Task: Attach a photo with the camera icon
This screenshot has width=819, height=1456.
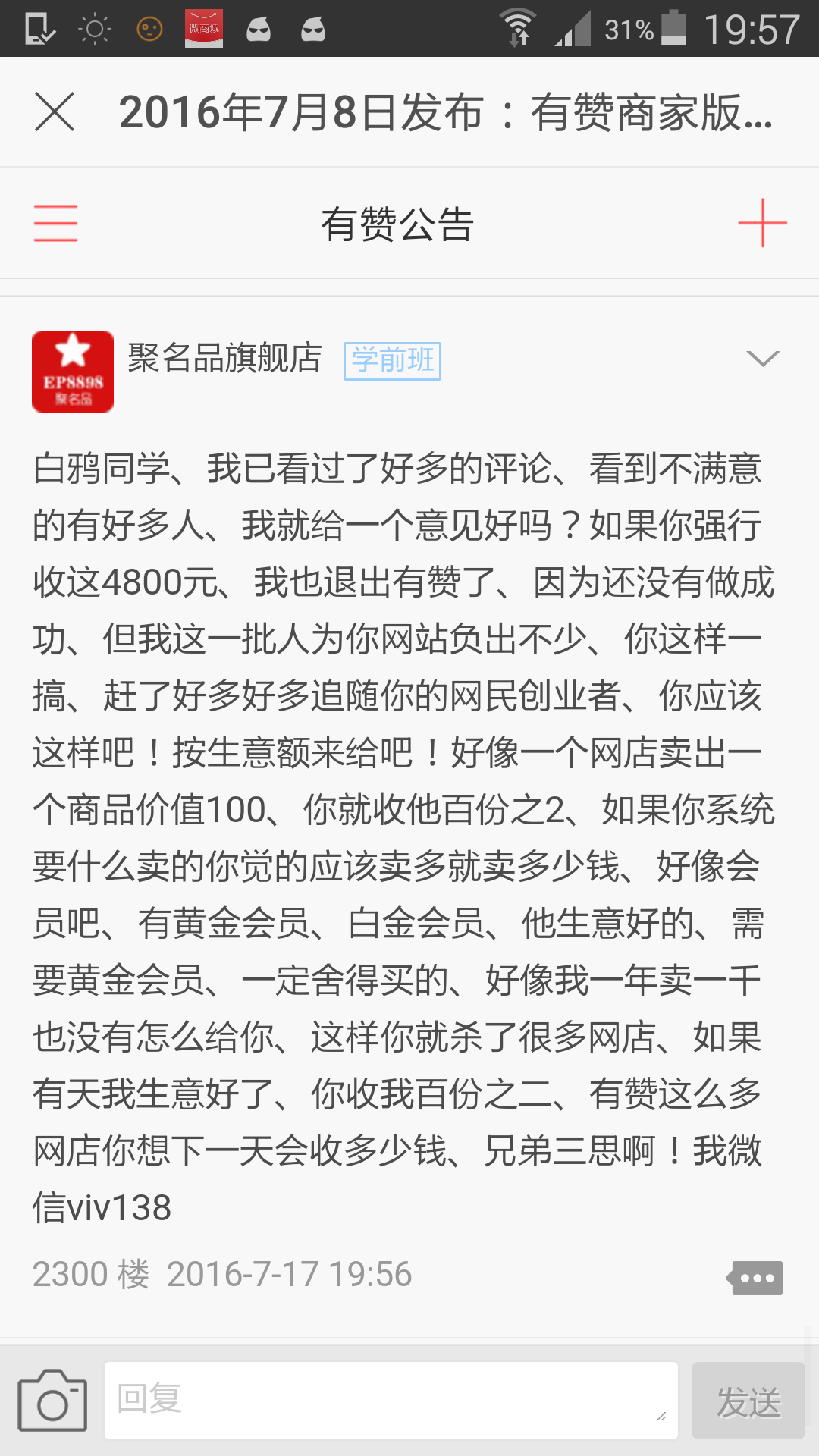Action: (x=52, y=1400)
